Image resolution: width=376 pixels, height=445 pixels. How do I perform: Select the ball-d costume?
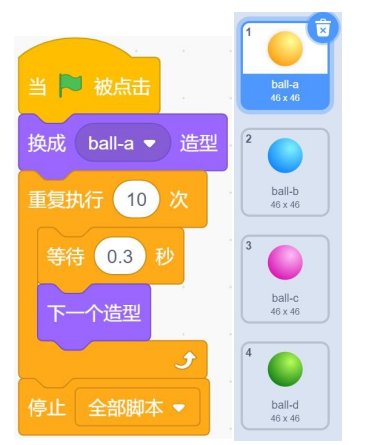point(285,386)
